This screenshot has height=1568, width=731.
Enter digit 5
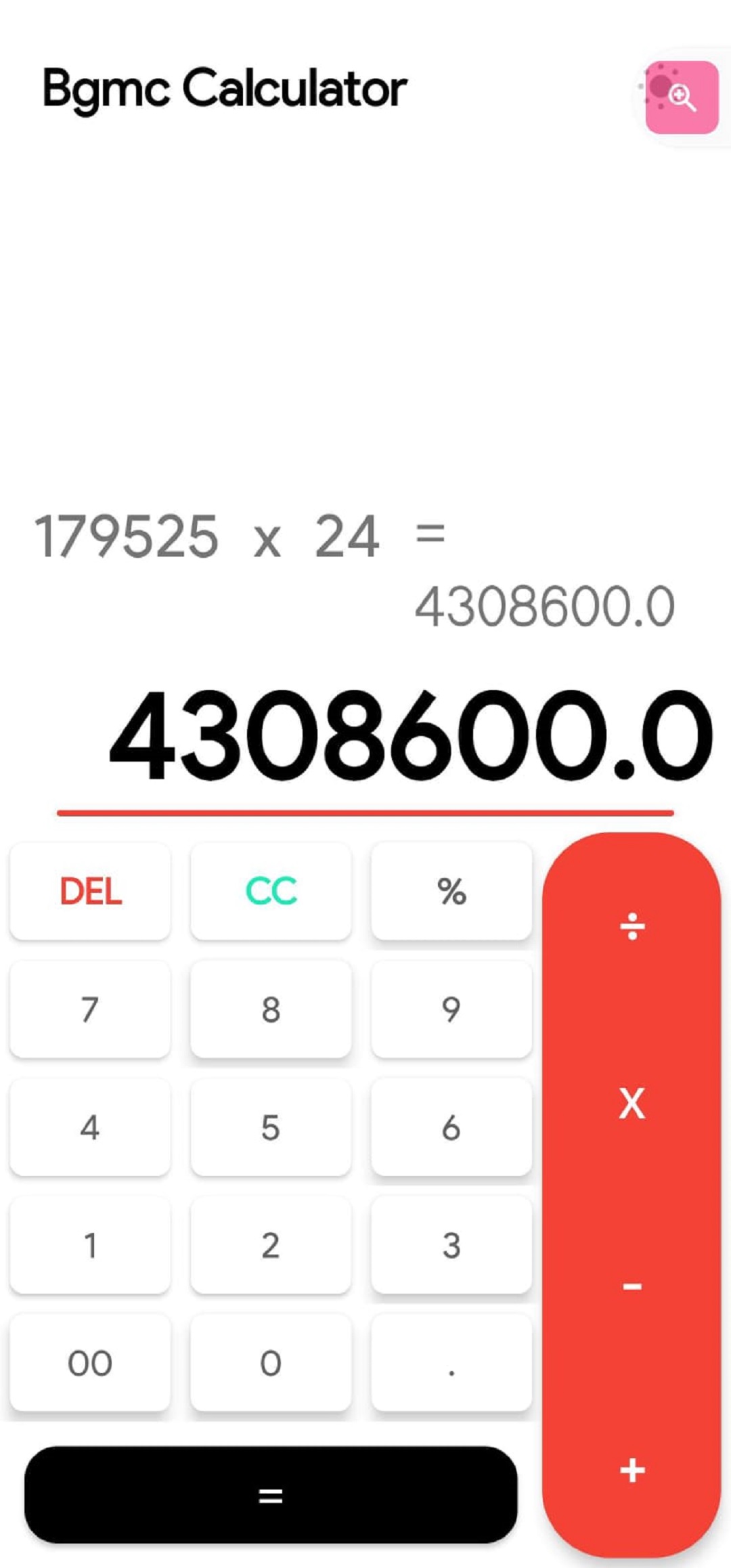tap(271, 1127)
